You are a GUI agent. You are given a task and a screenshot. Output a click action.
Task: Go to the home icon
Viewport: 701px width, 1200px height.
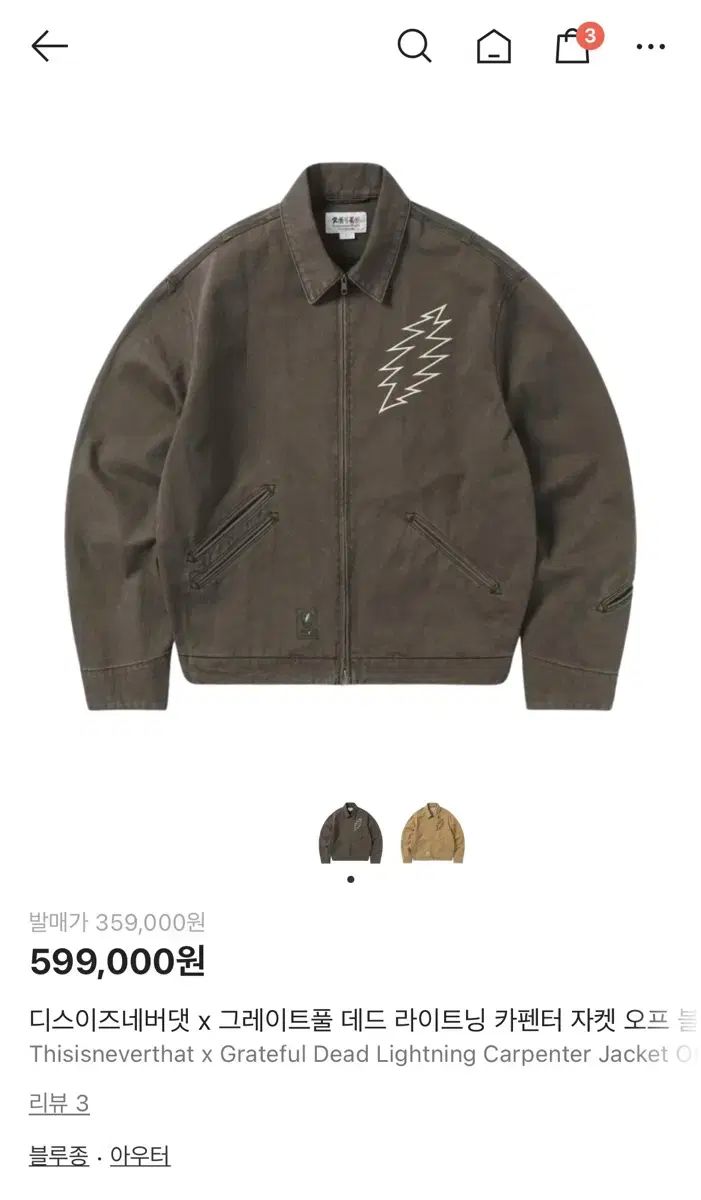(x=493, y=47)
